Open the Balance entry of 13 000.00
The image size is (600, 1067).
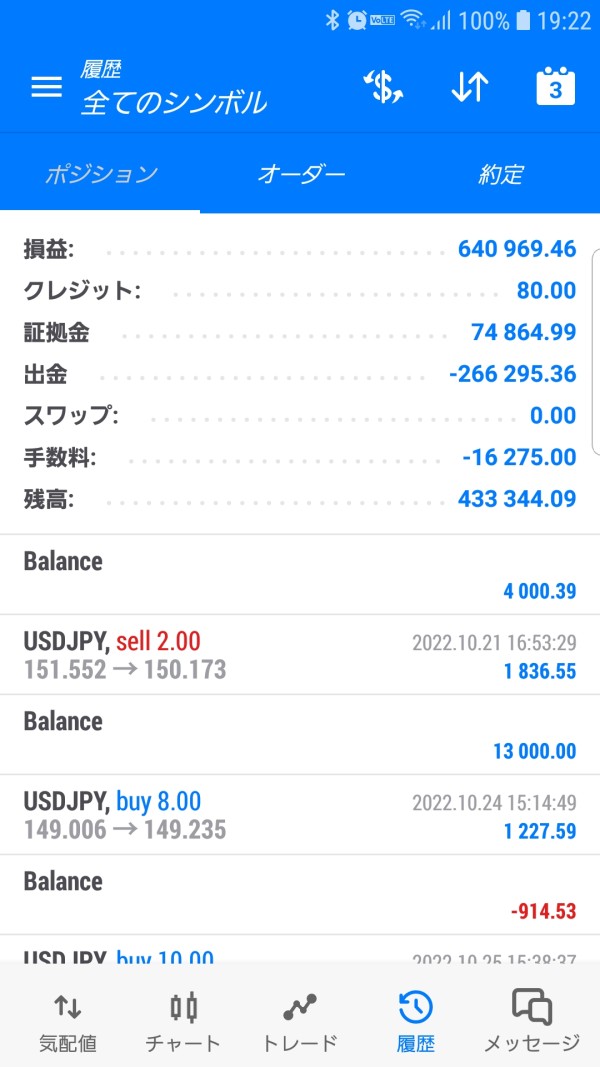[x=300, y=735]
